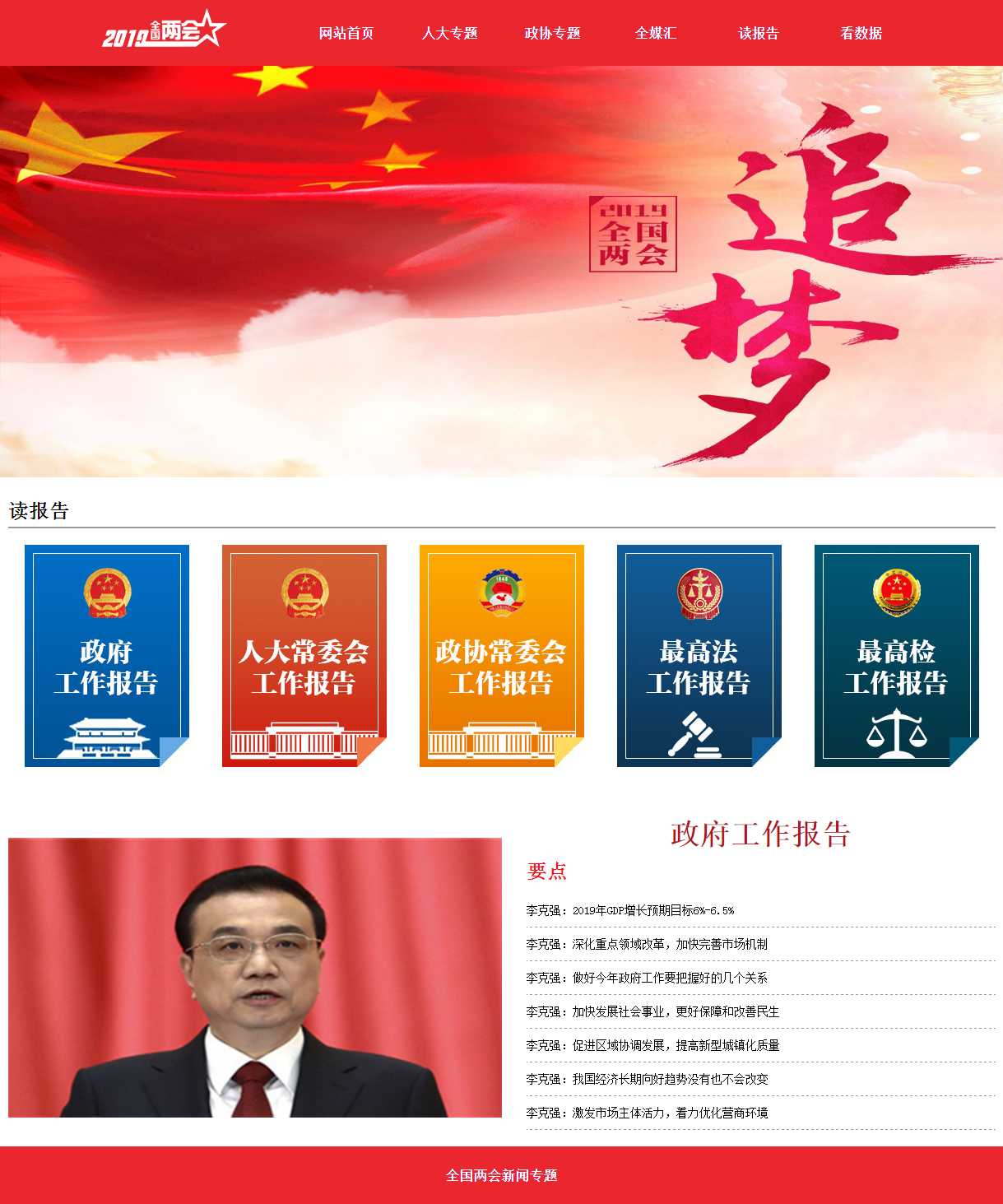Open the 促进区域协调发展 article

[x=652, y=1045]
